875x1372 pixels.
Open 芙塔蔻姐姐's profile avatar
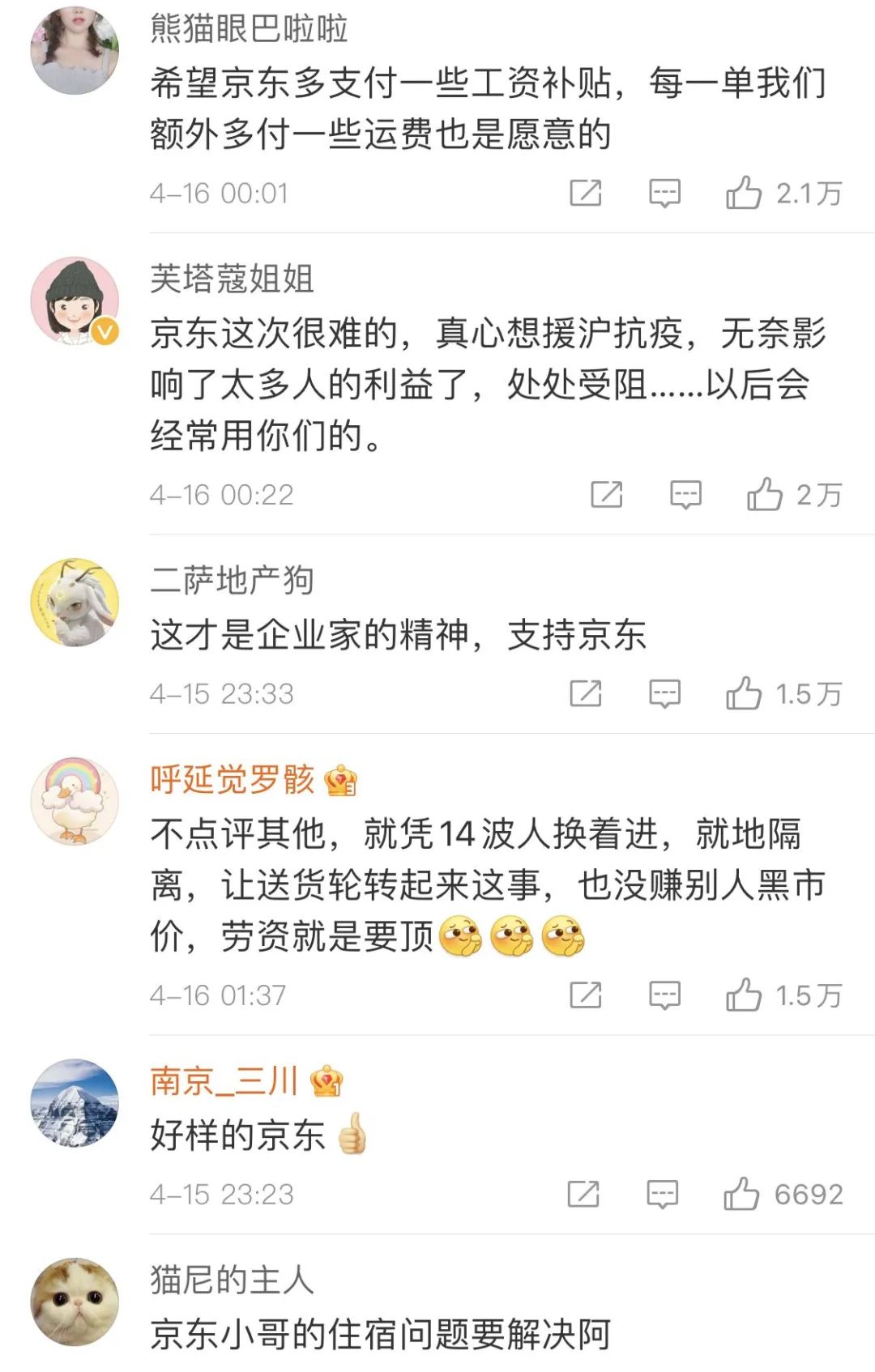pos(75,301)
